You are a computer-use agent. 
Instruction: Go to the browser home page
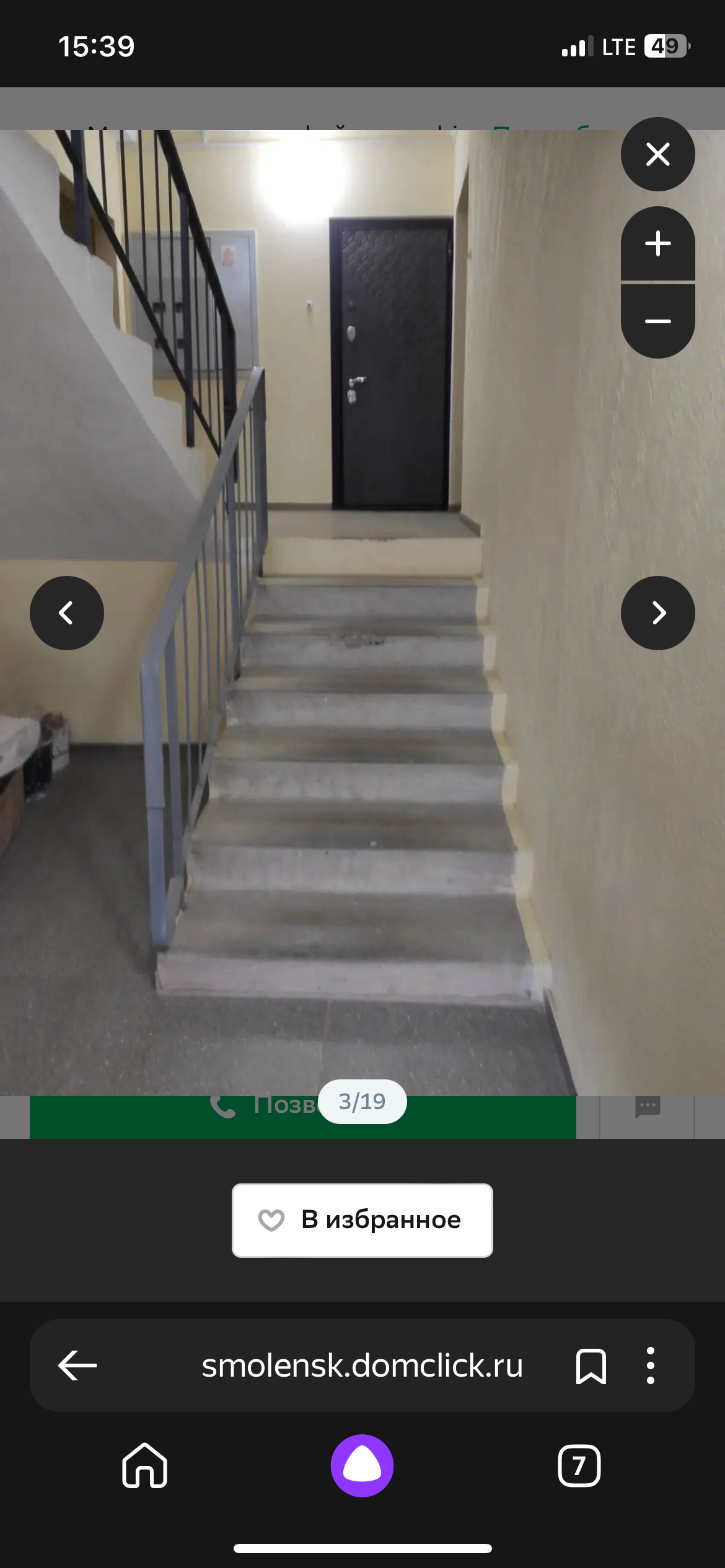click(x=144, y=1466)
